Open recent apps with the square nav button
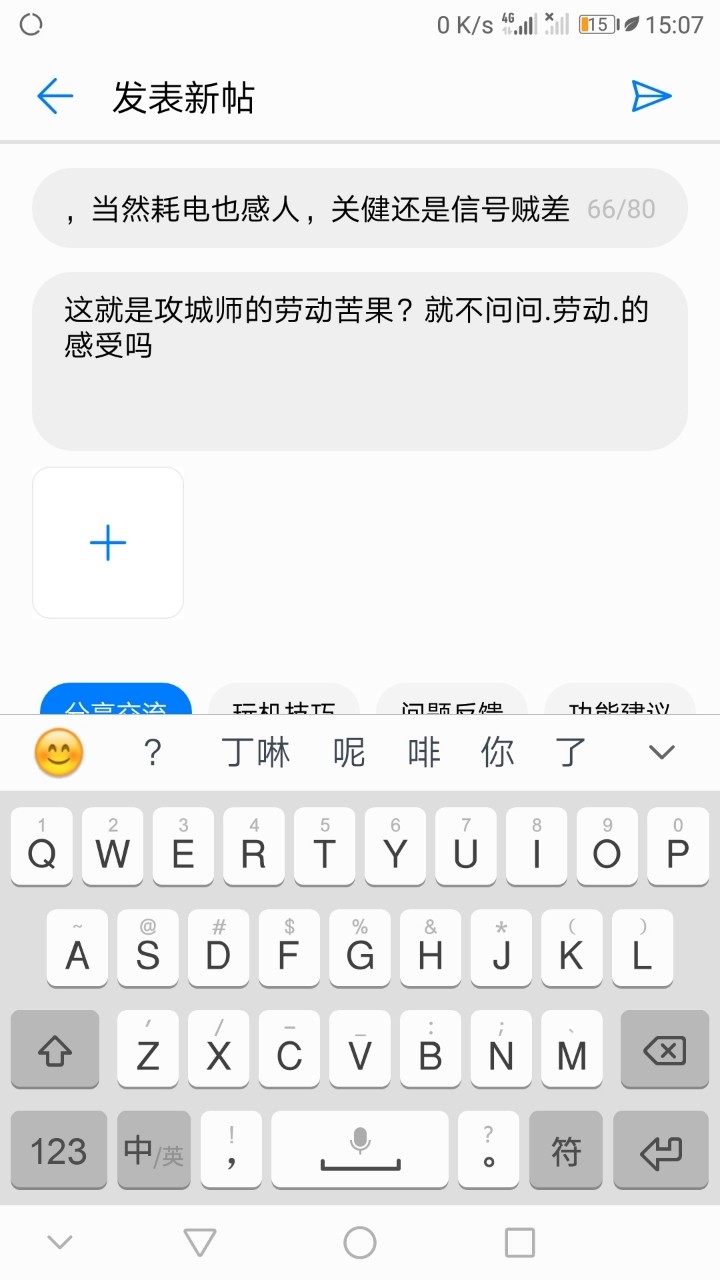720x1280 pixels. 519,1240
